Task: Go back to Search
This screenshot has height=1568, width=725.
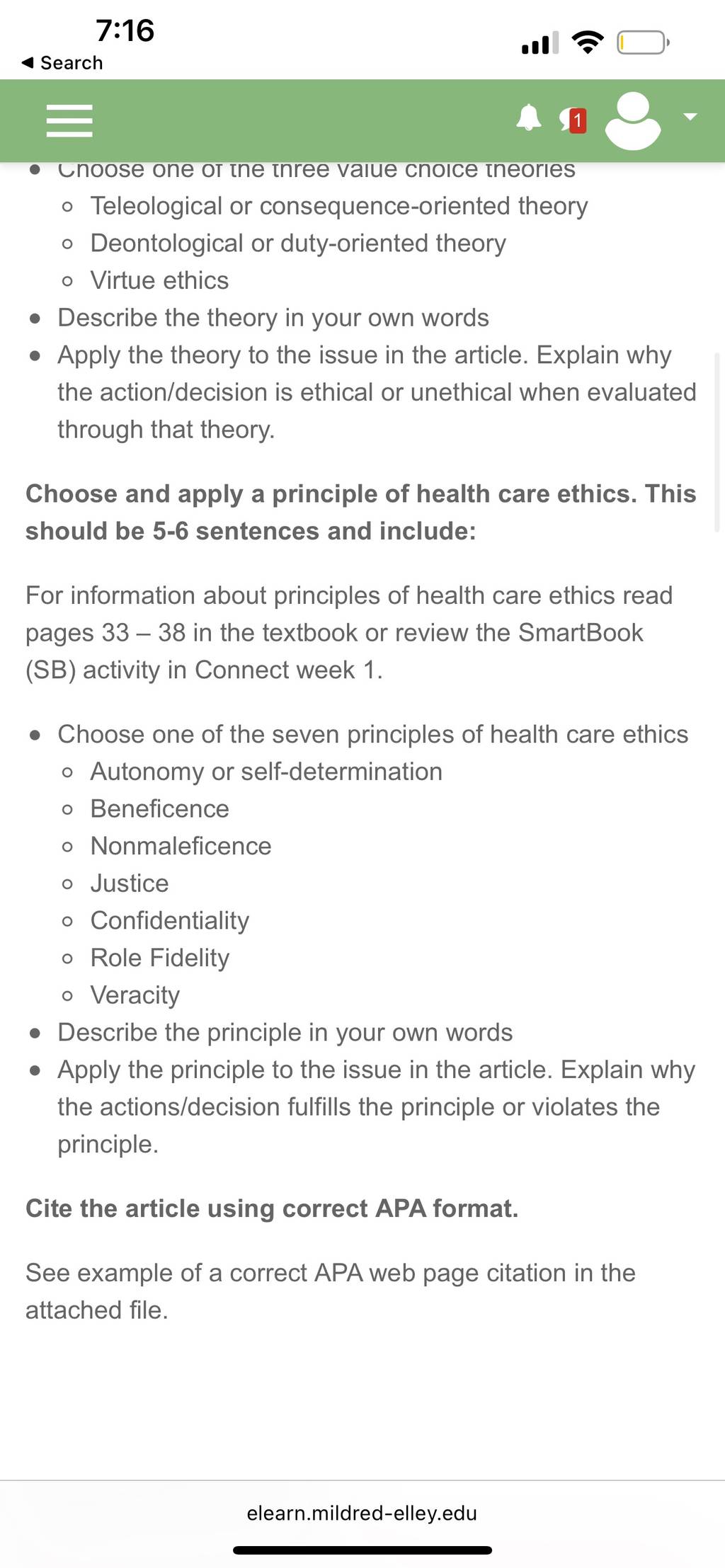Action: coord(62,63)
